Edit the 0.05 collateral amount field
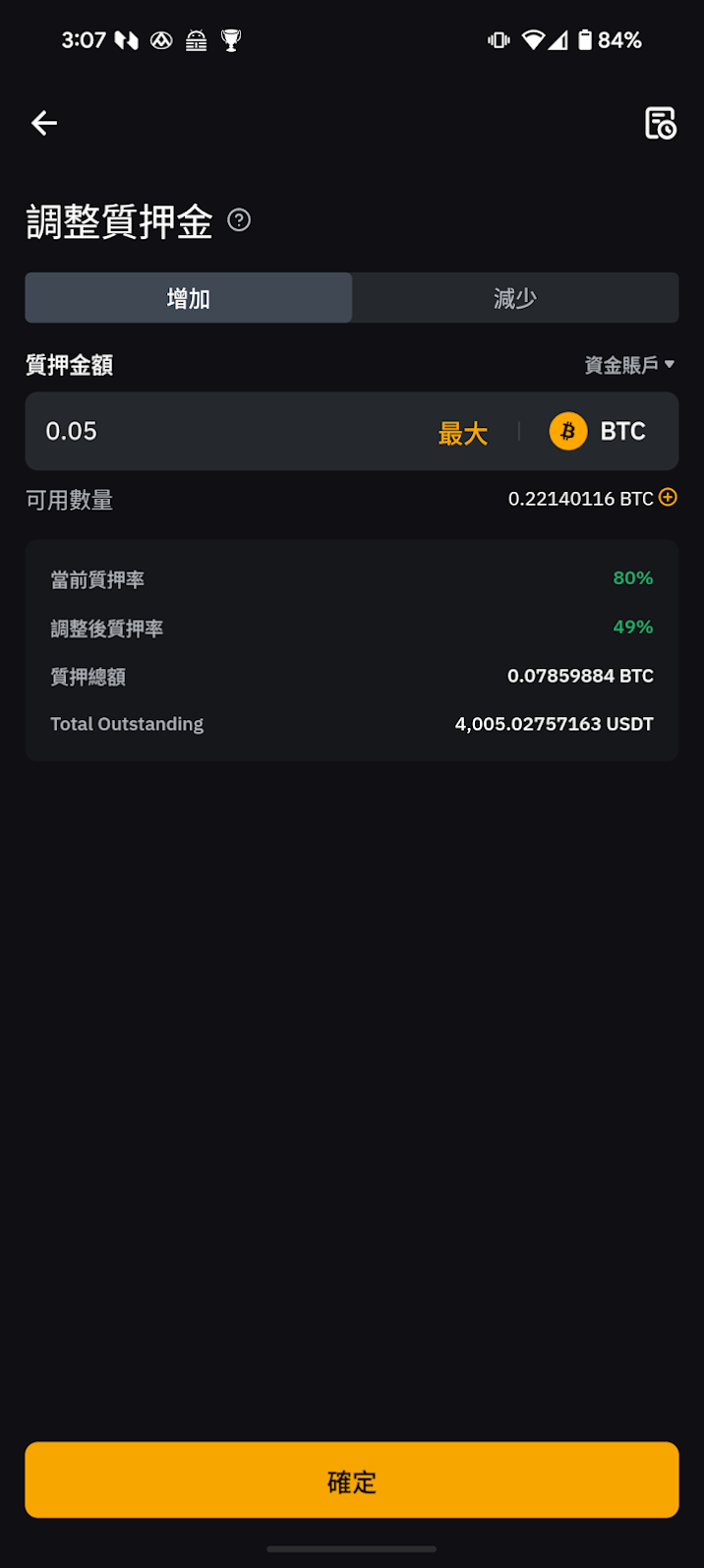 pyautogui.click(x=226, y=431)
